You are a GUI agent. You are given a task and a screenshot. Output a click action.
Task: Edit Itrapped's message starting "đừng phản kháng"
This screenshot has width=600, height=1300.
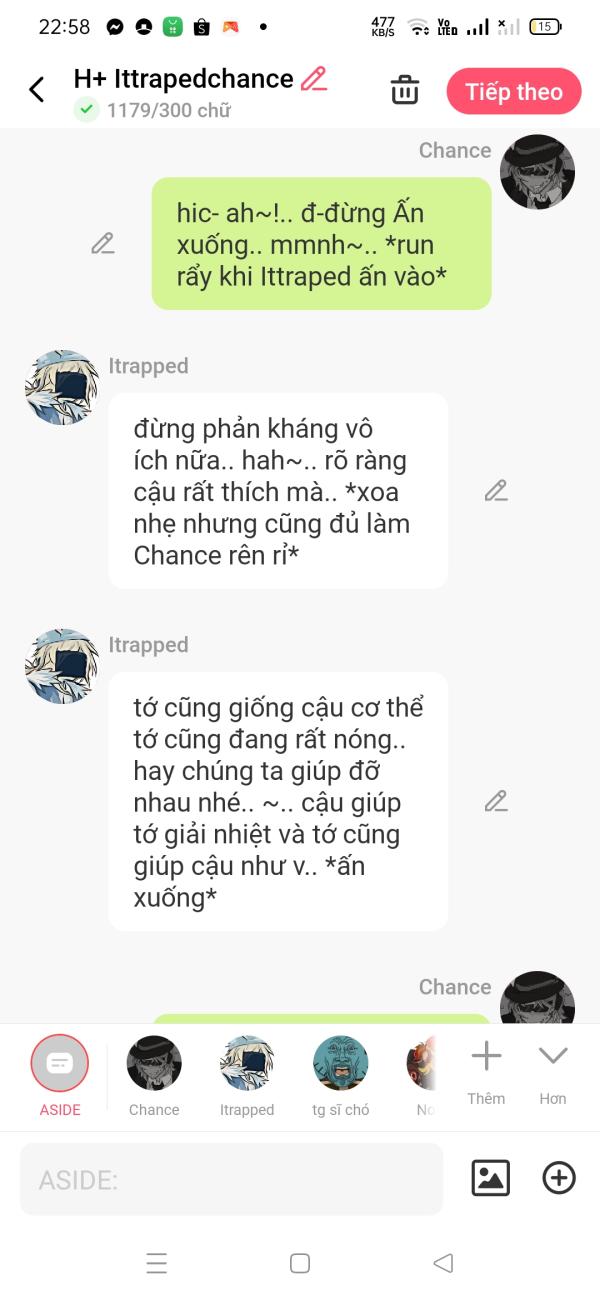pyautogui.click(x=496, y=490)
